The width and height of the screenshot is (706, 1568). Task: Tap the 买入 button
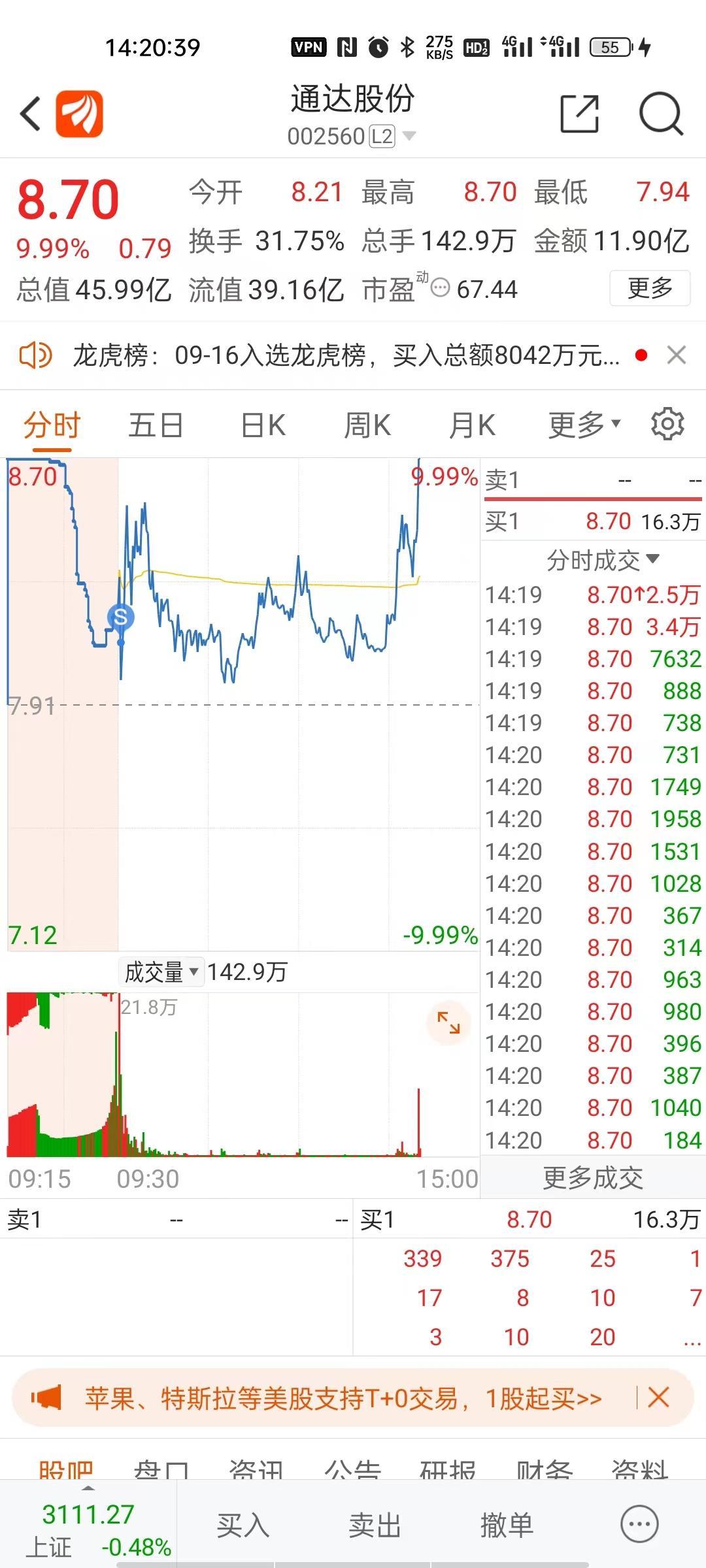pyautogui.click(x=243, y=1525)
